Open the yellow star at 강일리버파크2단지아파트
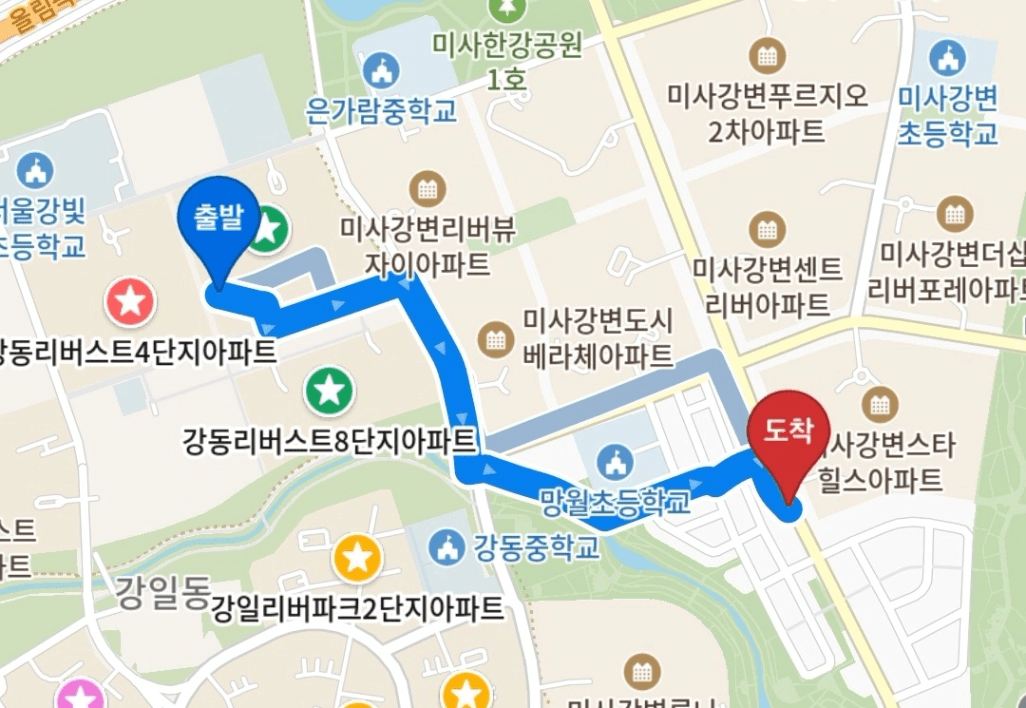 click(x=358, y=559)
